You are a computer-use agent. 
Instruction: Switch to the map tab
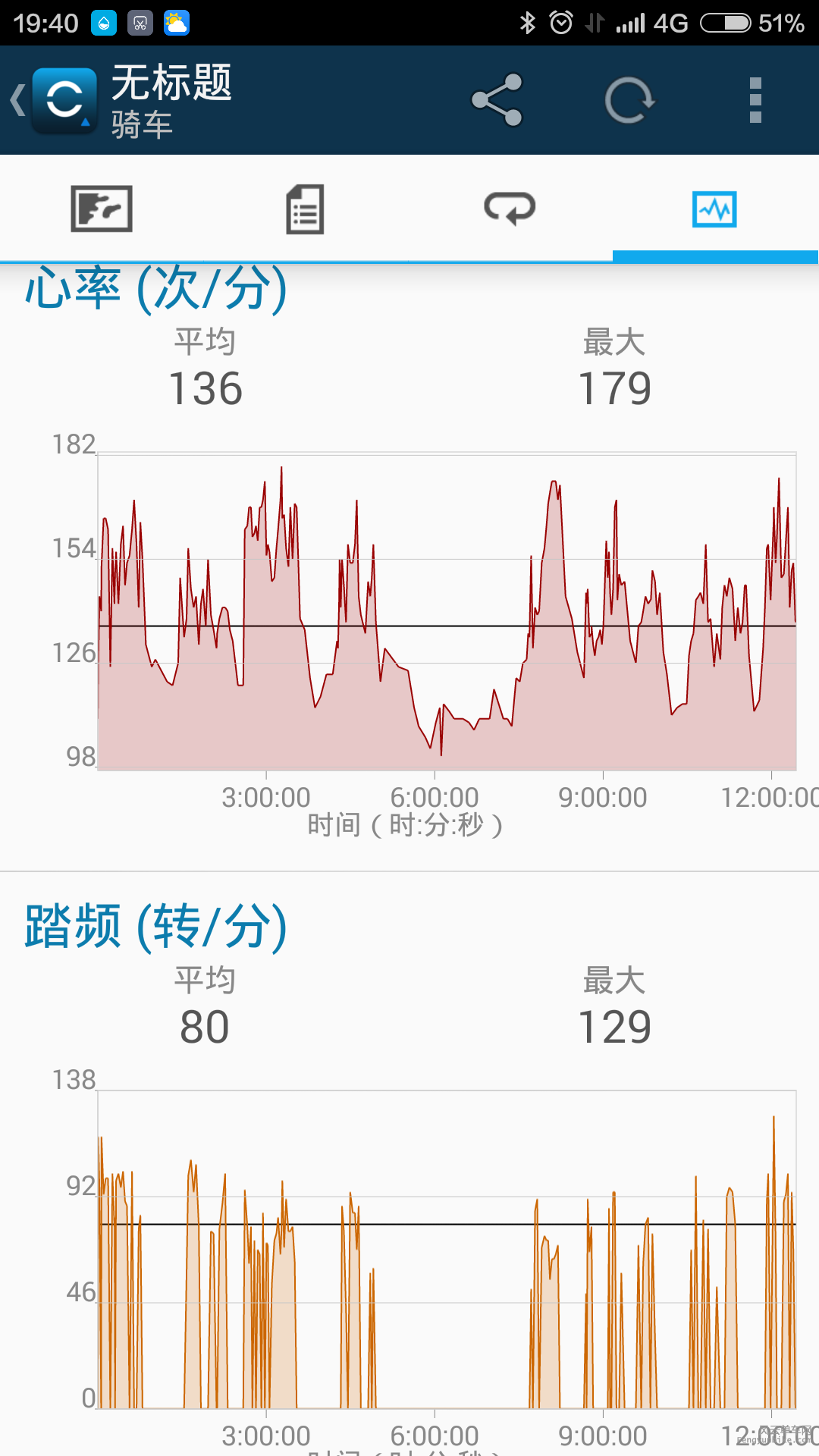102,209
